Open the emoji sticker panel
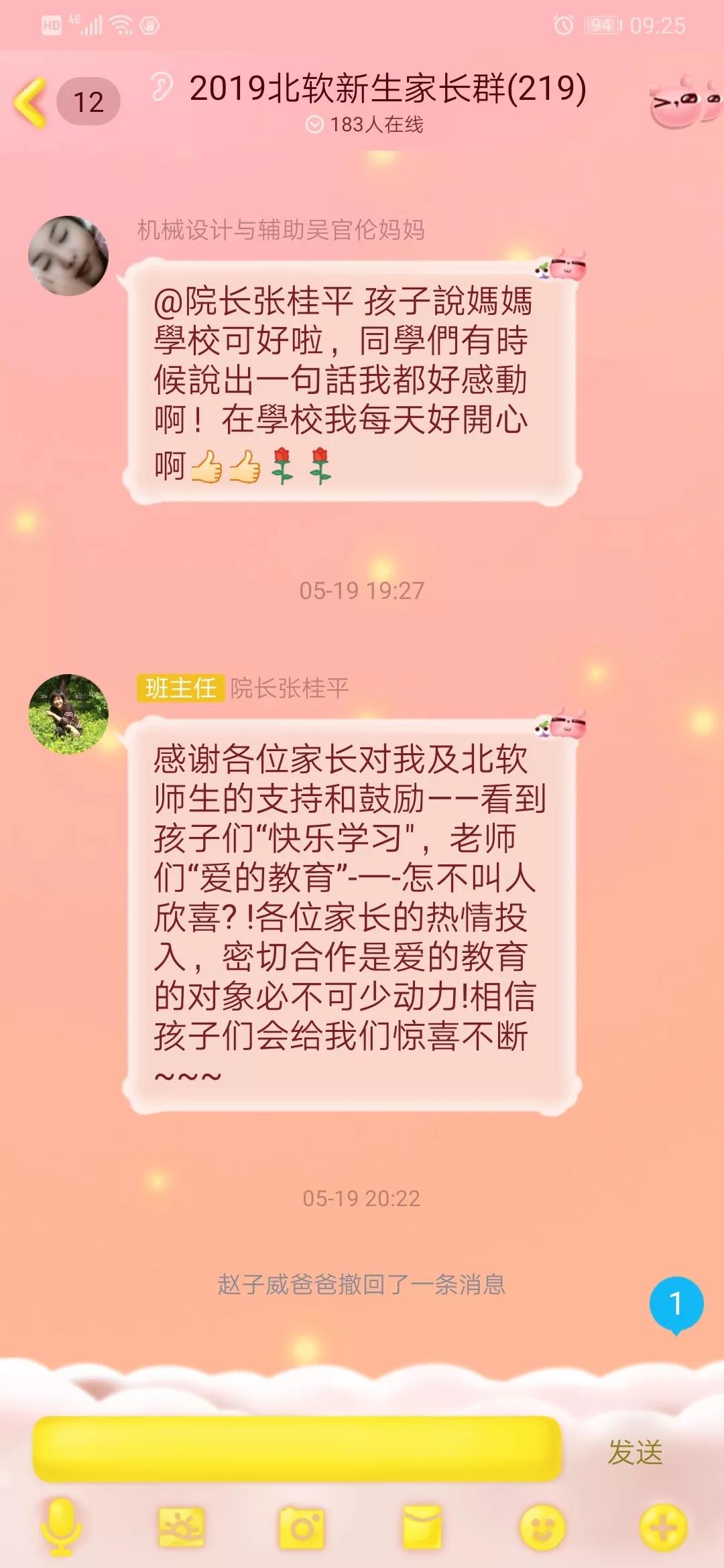Viewport: 724px width, 1568px height. click(542, 1527)
